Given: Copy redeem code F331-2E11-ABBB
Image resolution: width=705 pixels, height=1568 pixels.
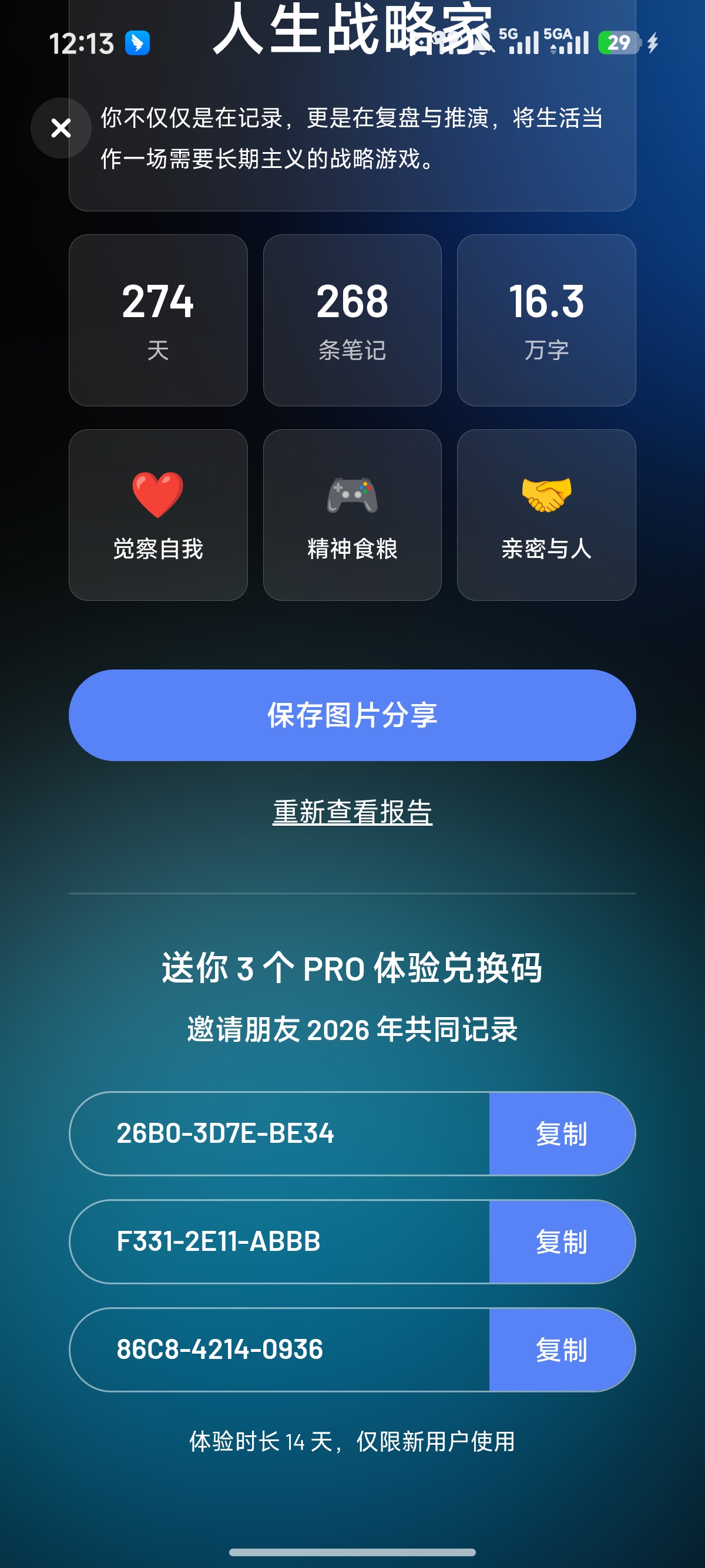Looking at the screenshot, I should pos(561,1241).
